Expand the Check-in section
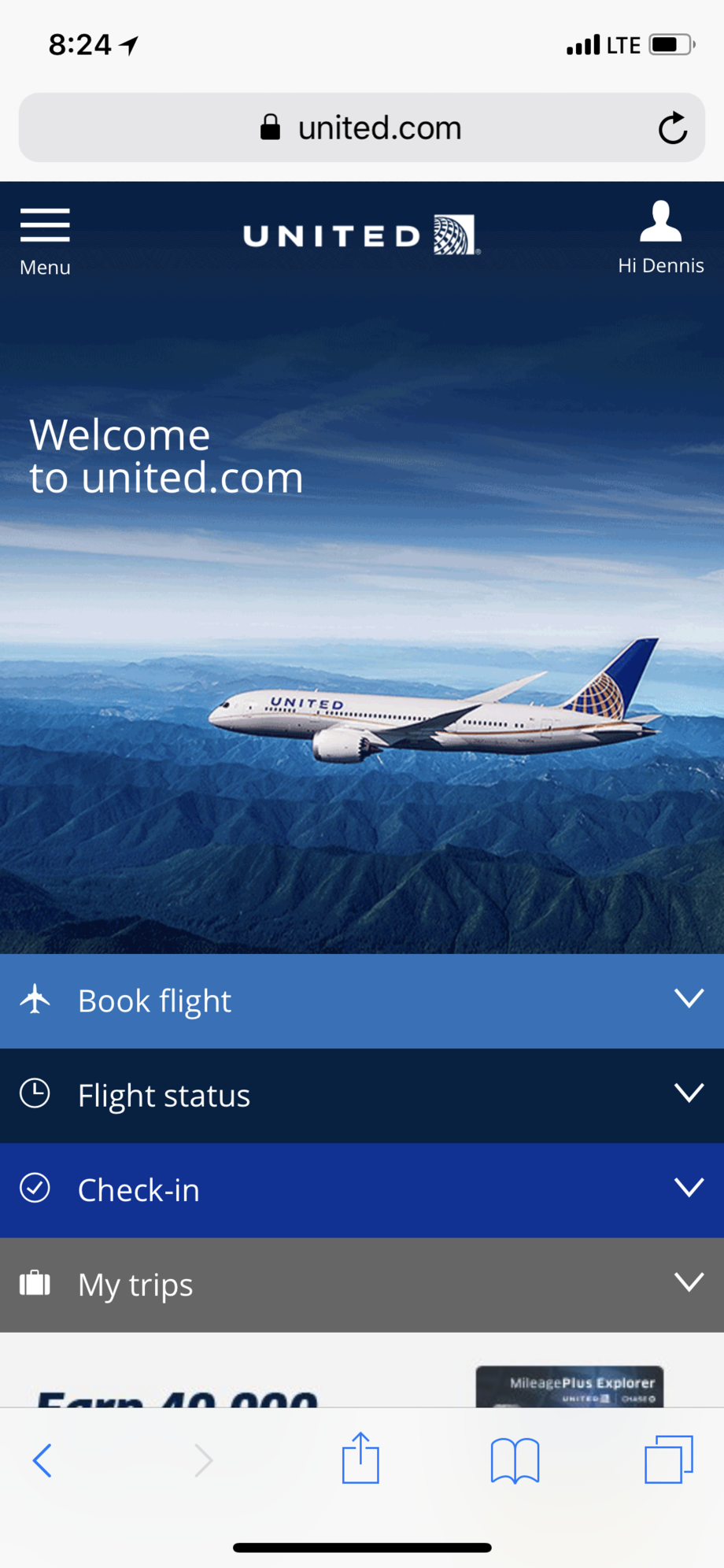 362,1189
